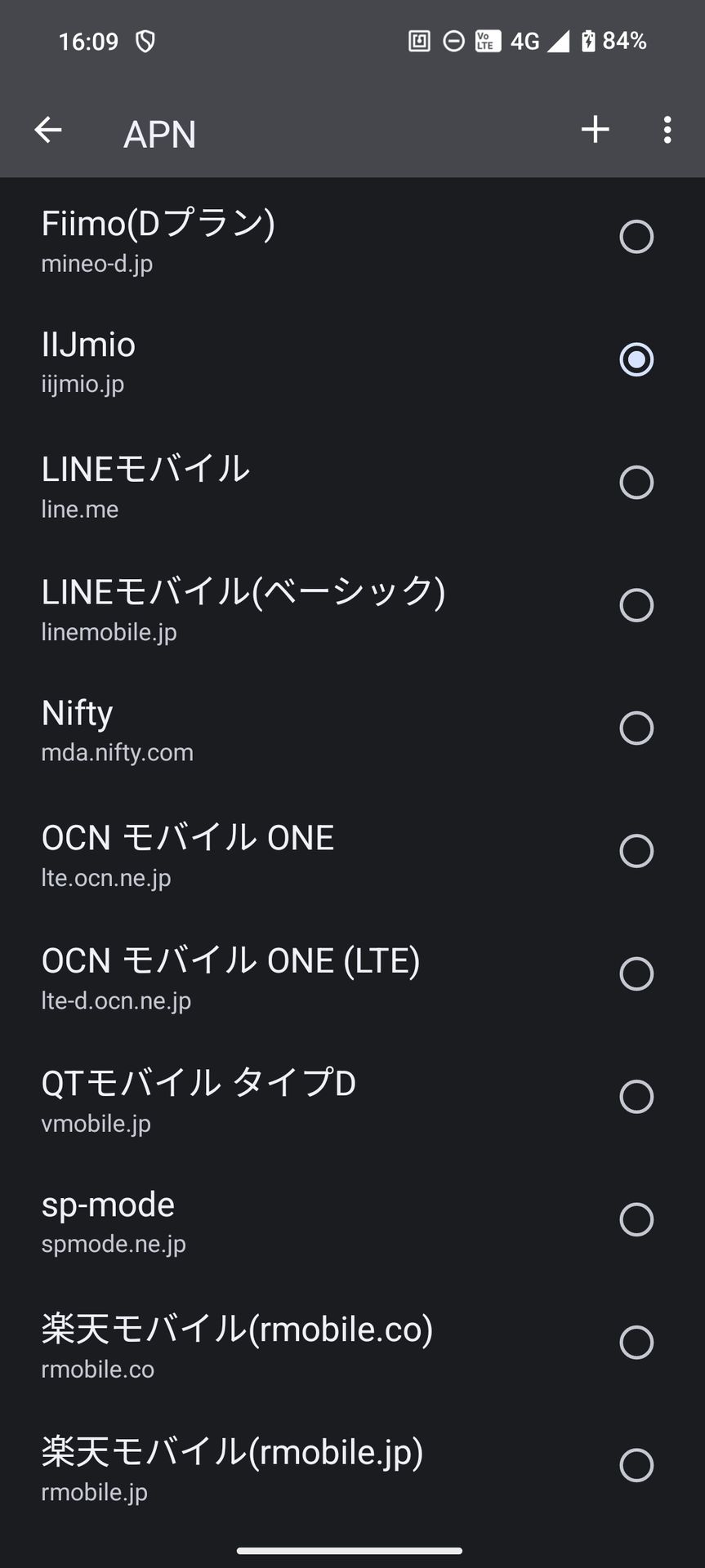Tap the 4G network type indicator
The image size is (705, 1568).
(524, 41)
